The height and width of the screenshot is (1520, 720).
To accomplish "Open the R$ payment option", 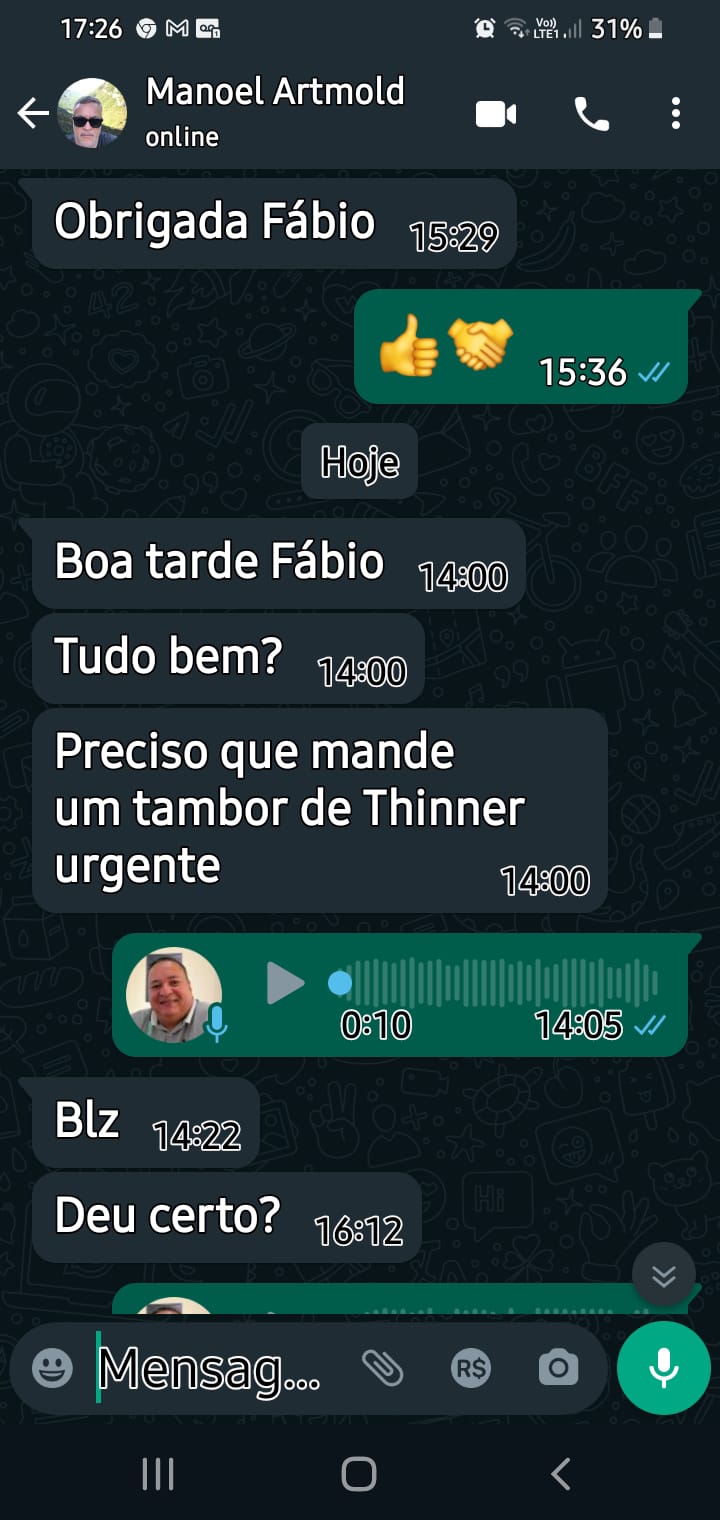I will pyautogui.click(x=471, y=1368).
